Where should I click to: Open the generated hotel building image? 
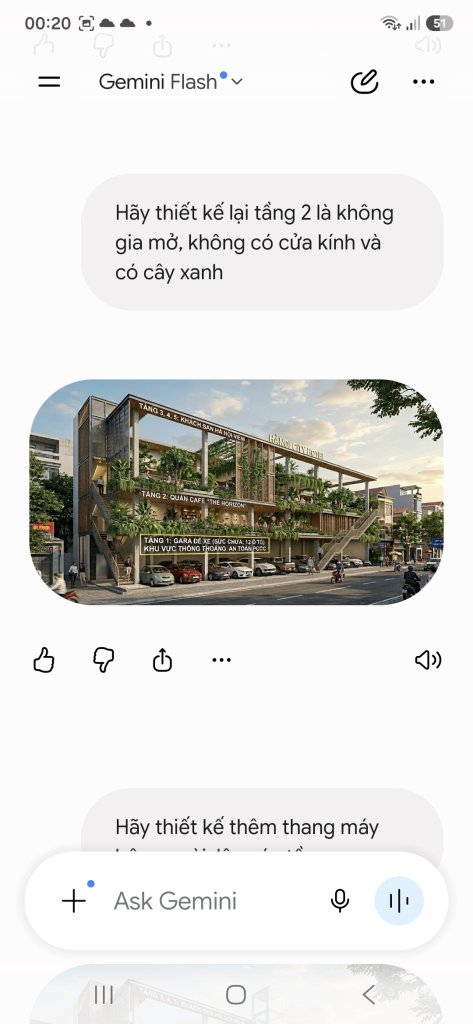coord(236,492)
